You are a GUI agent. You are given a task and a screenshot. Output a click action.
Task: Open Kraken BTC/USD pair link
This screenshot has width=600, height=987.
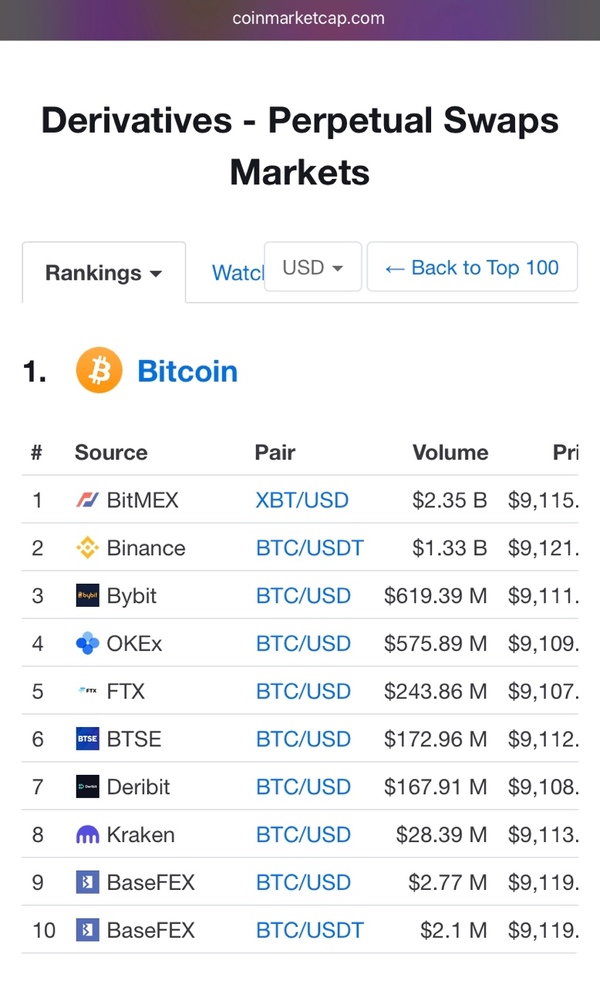(x=303, y=835)
